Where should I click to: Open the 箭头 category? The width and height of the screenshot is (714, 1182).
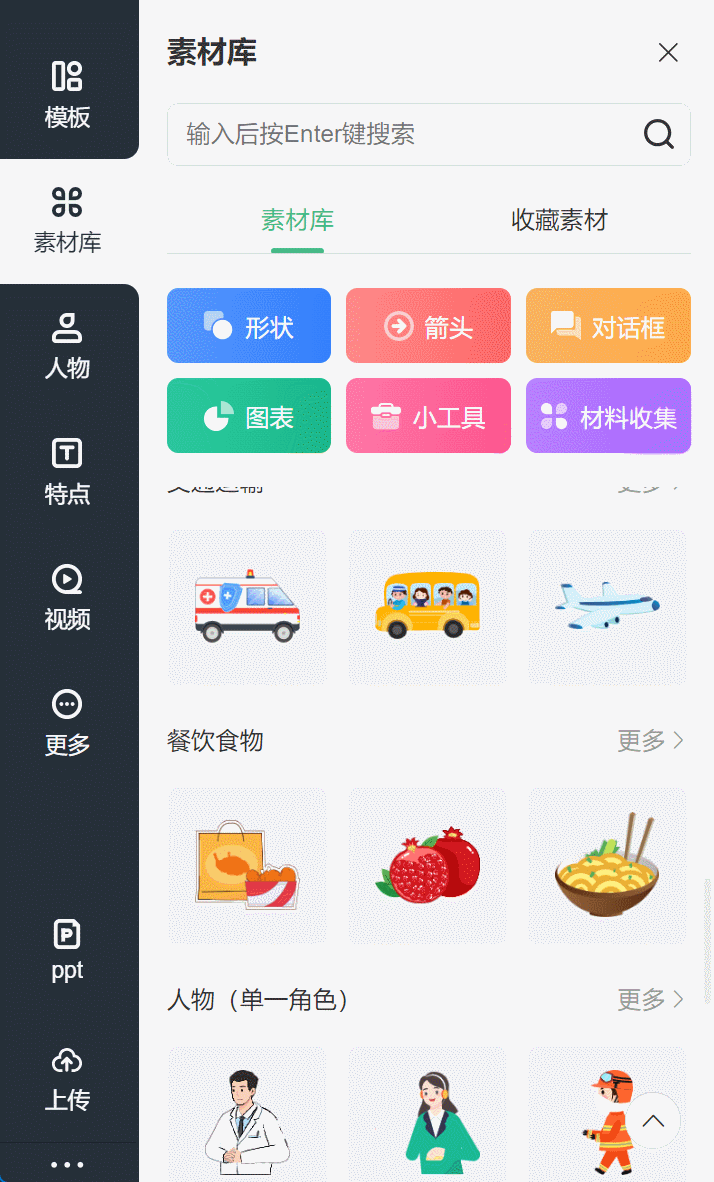coord(428,326)
